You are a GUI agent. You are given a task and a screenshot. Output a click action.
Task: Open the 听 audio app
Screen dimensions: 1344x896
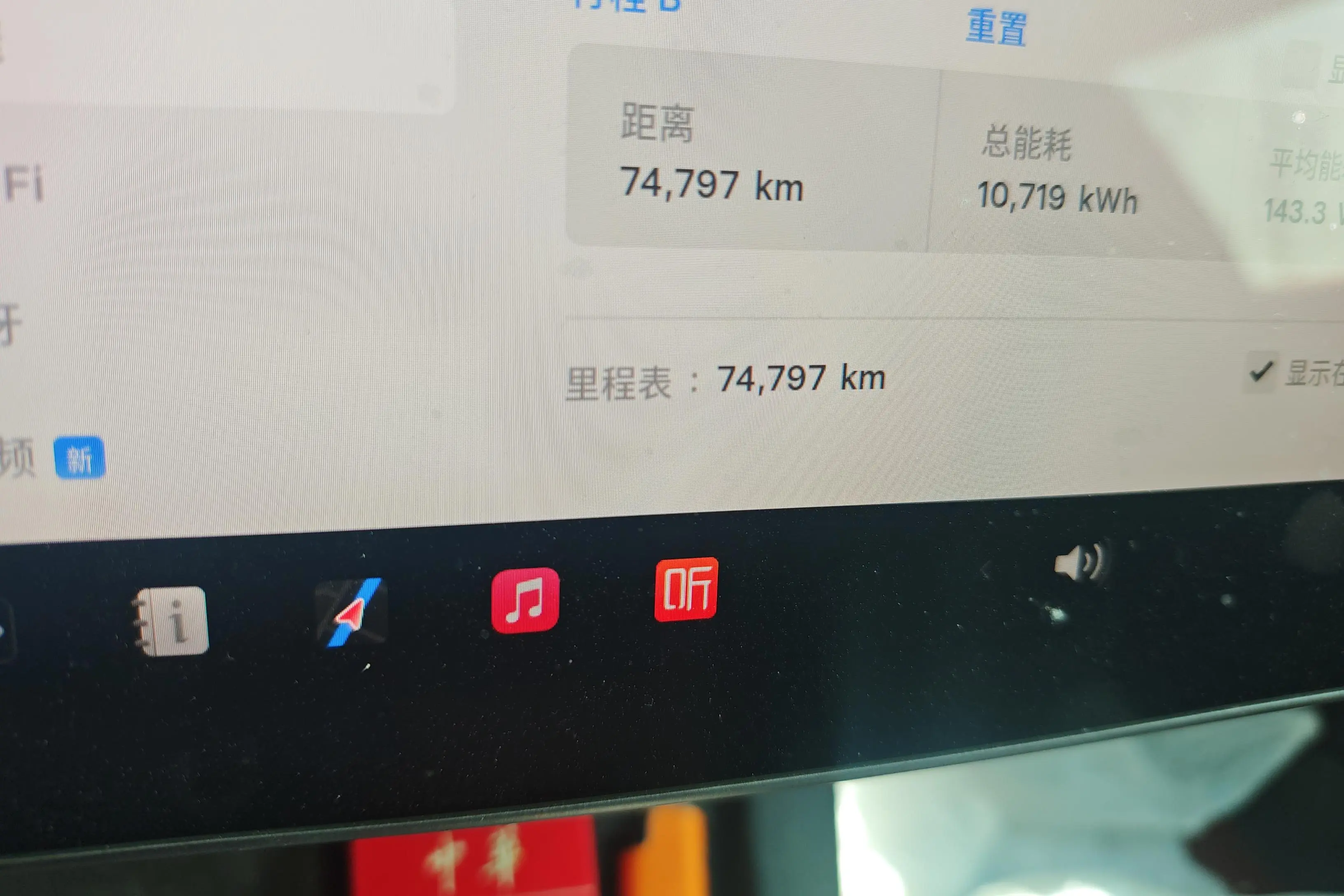(x=686, y=588)
